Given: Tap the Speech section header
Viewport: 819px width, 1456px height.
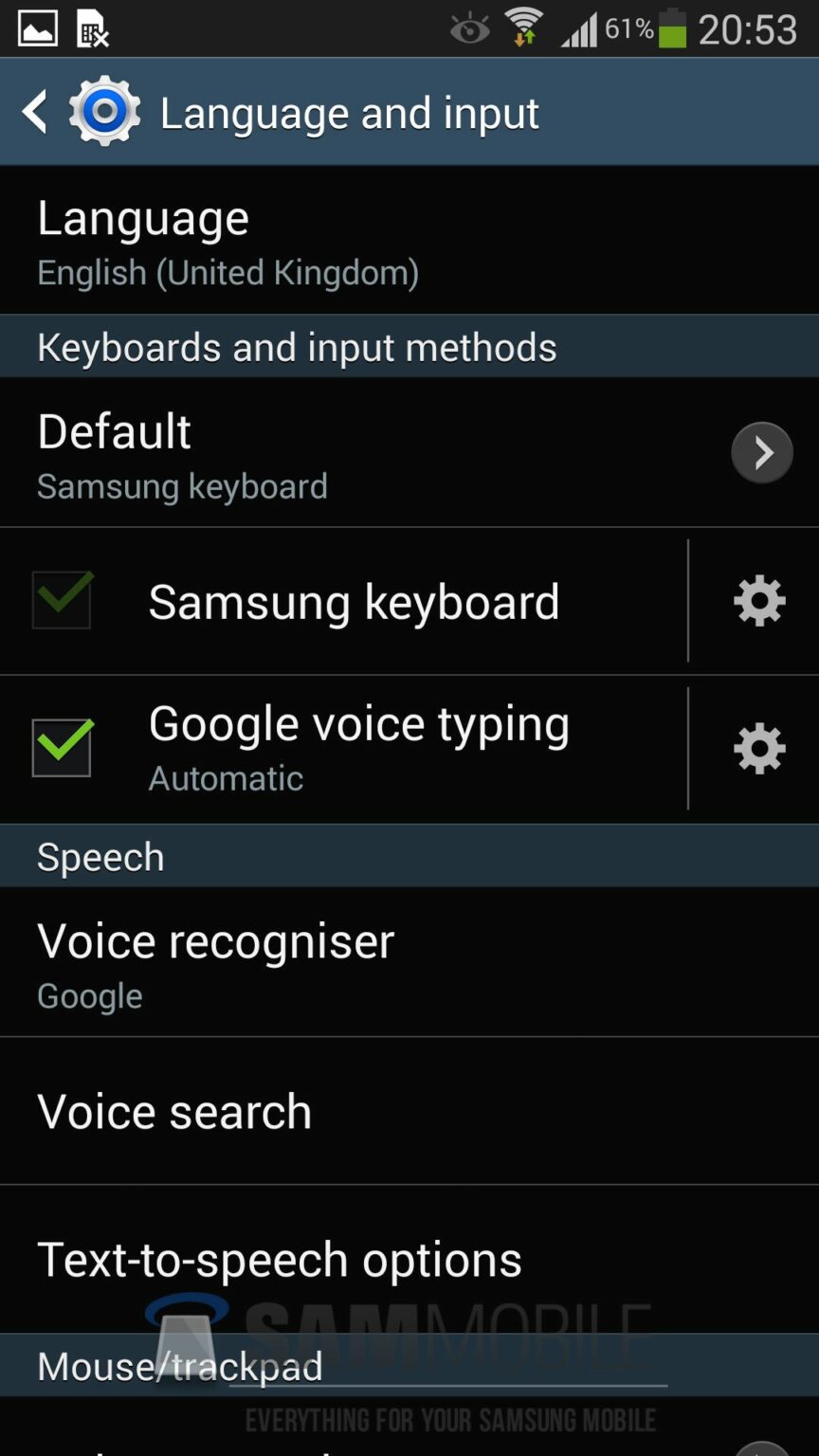Looking at the screenshot, I should pos(100,855).
